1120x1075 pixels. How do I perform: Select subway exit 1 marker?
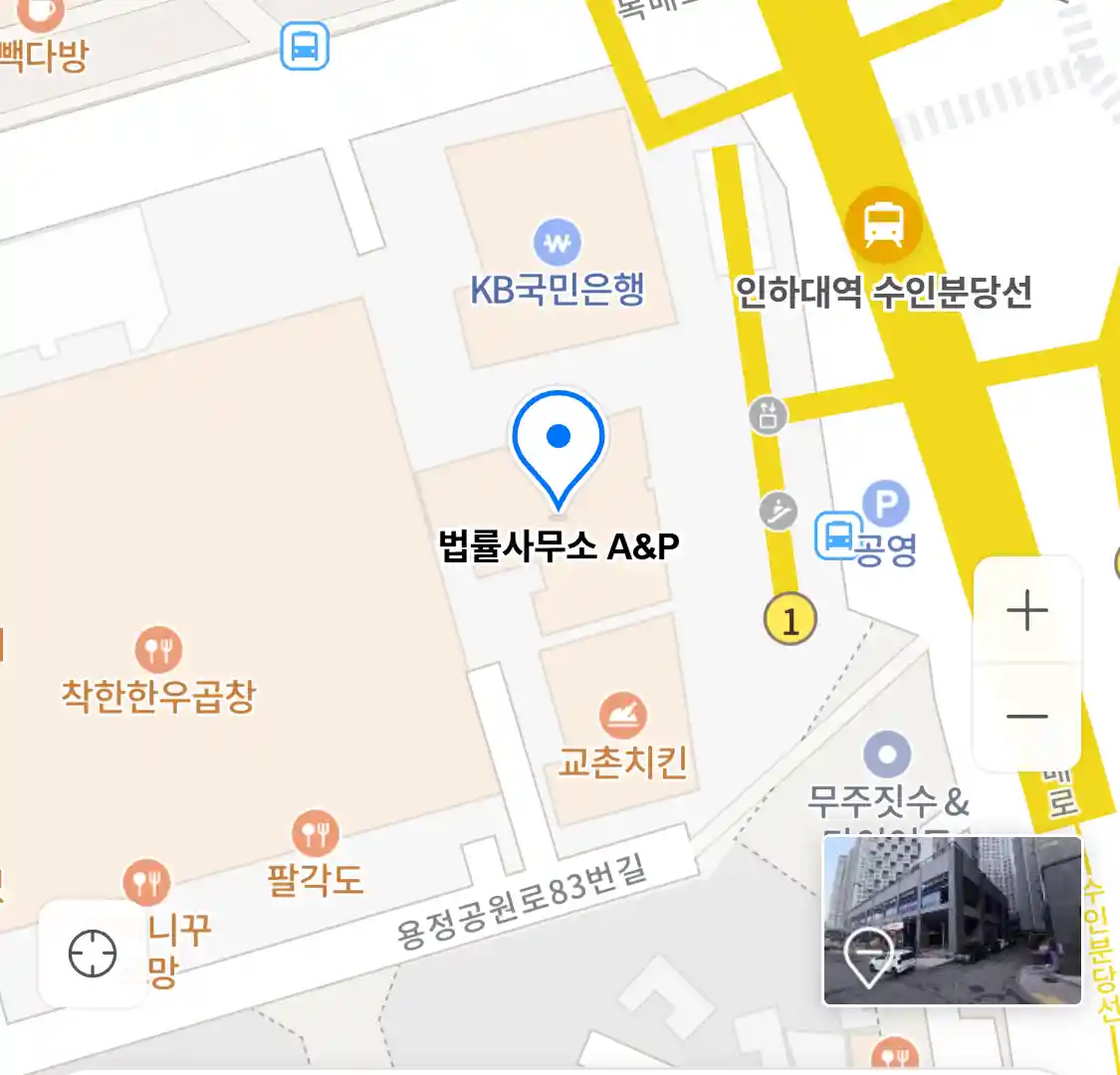pyautogui.click(x=789, y=619)
